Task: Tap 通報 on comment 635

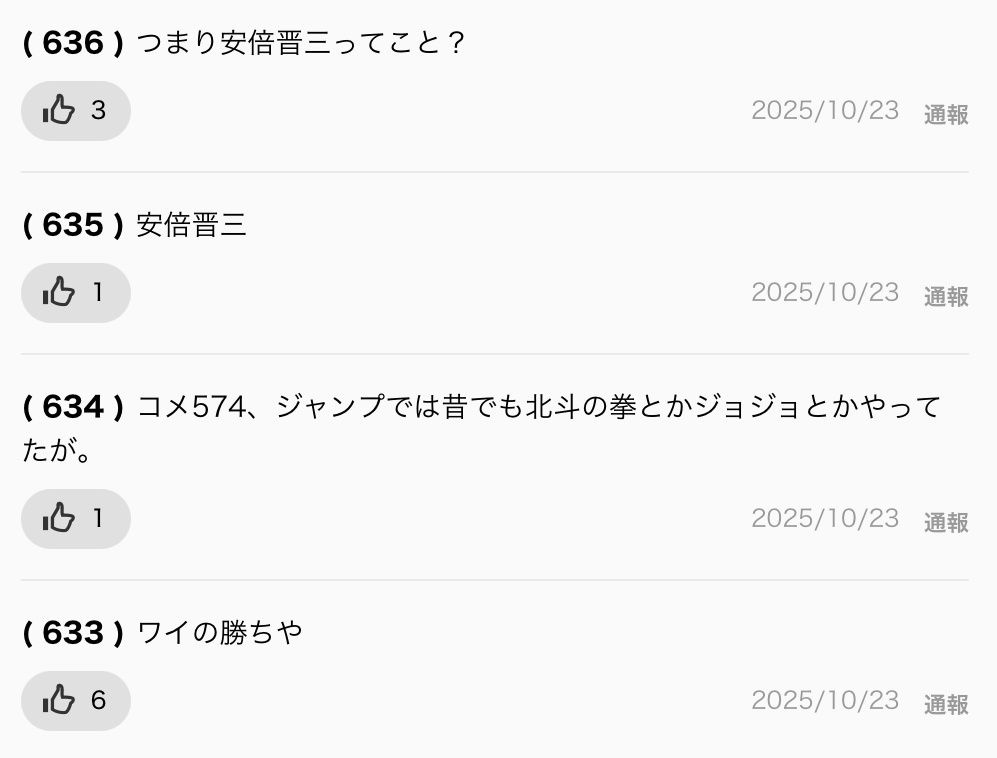Action: pyautogui.click(x=945, y=297)
